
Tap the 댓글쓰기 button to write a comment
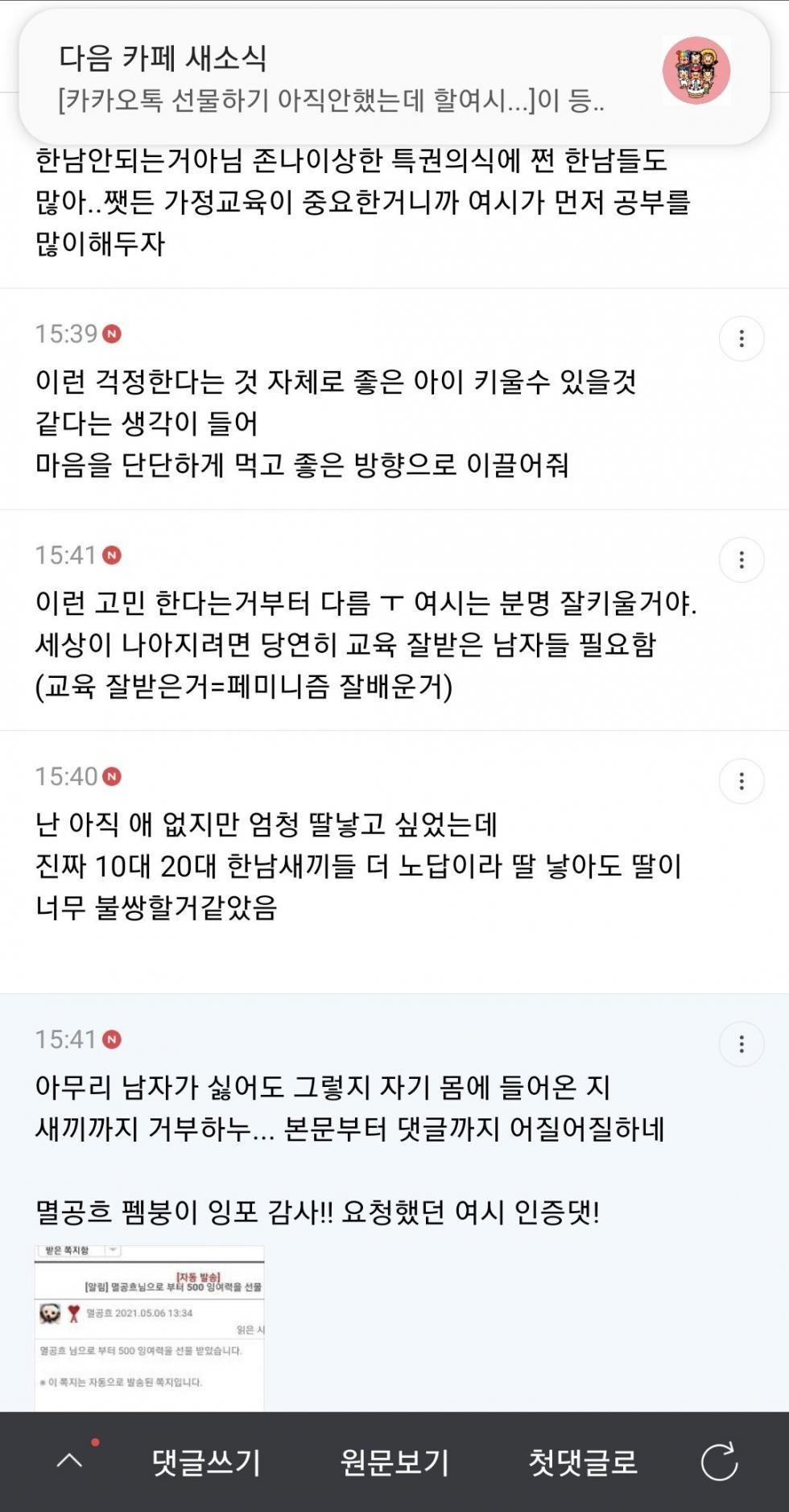tap(206, 1461)
